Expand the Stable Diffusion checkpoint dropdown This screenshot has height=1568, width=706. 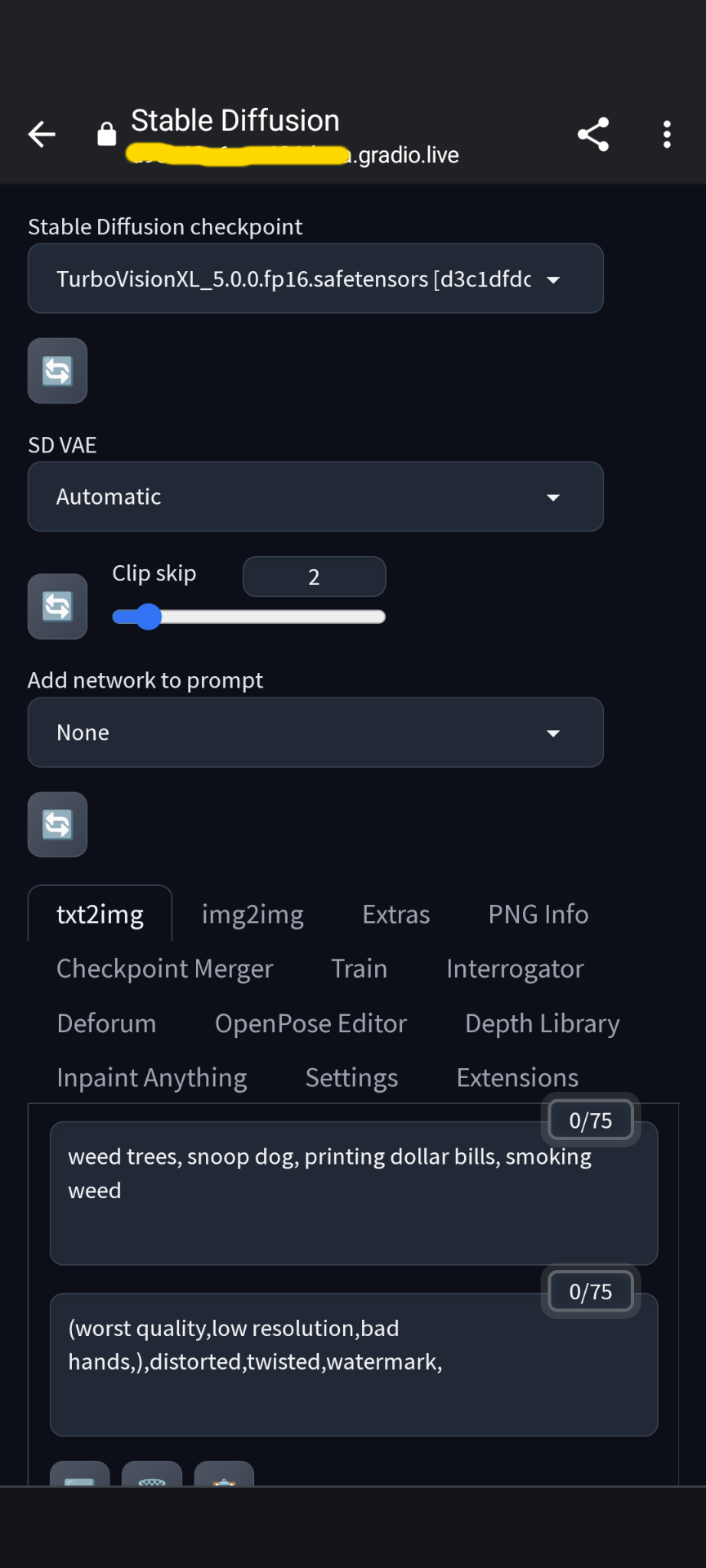pyautogui.click(x=315, y=279)
